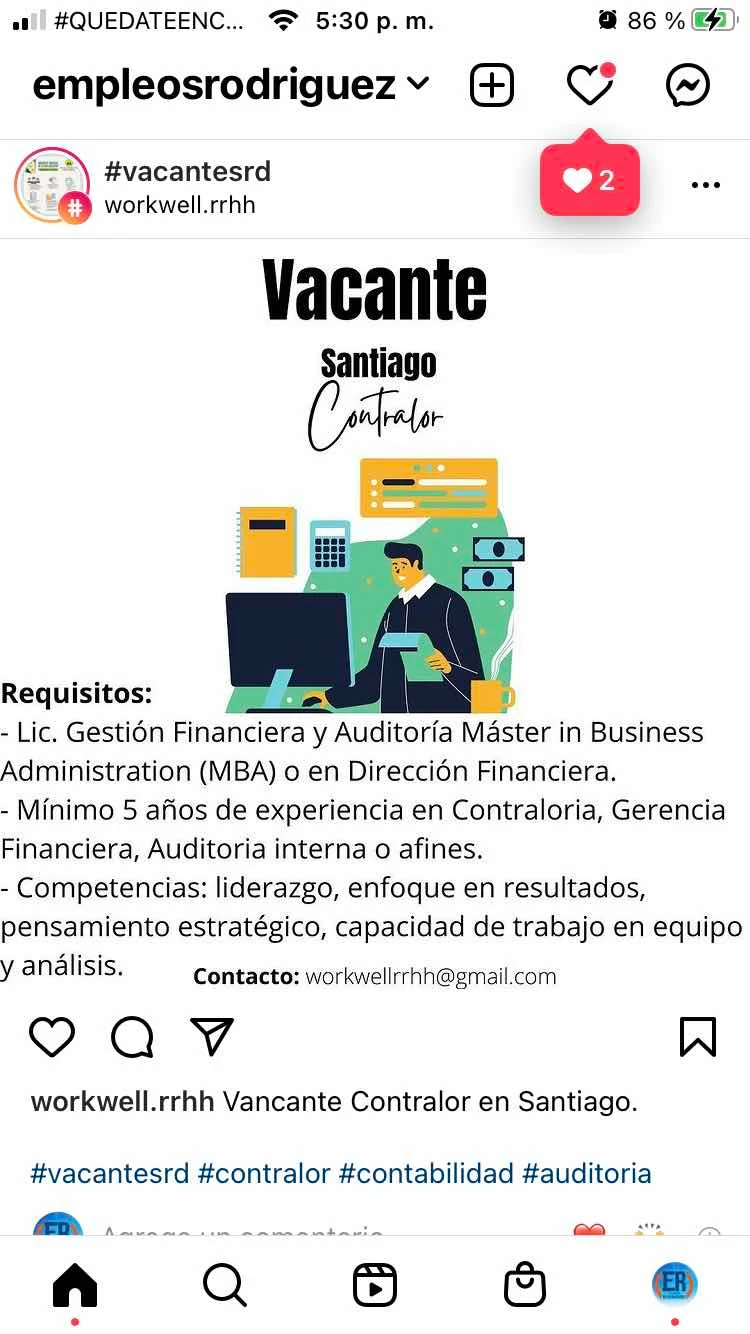This screenshot has height=1334, width=750.
Task: Open the post's three-dot options menu
Action: coord(705,185)
